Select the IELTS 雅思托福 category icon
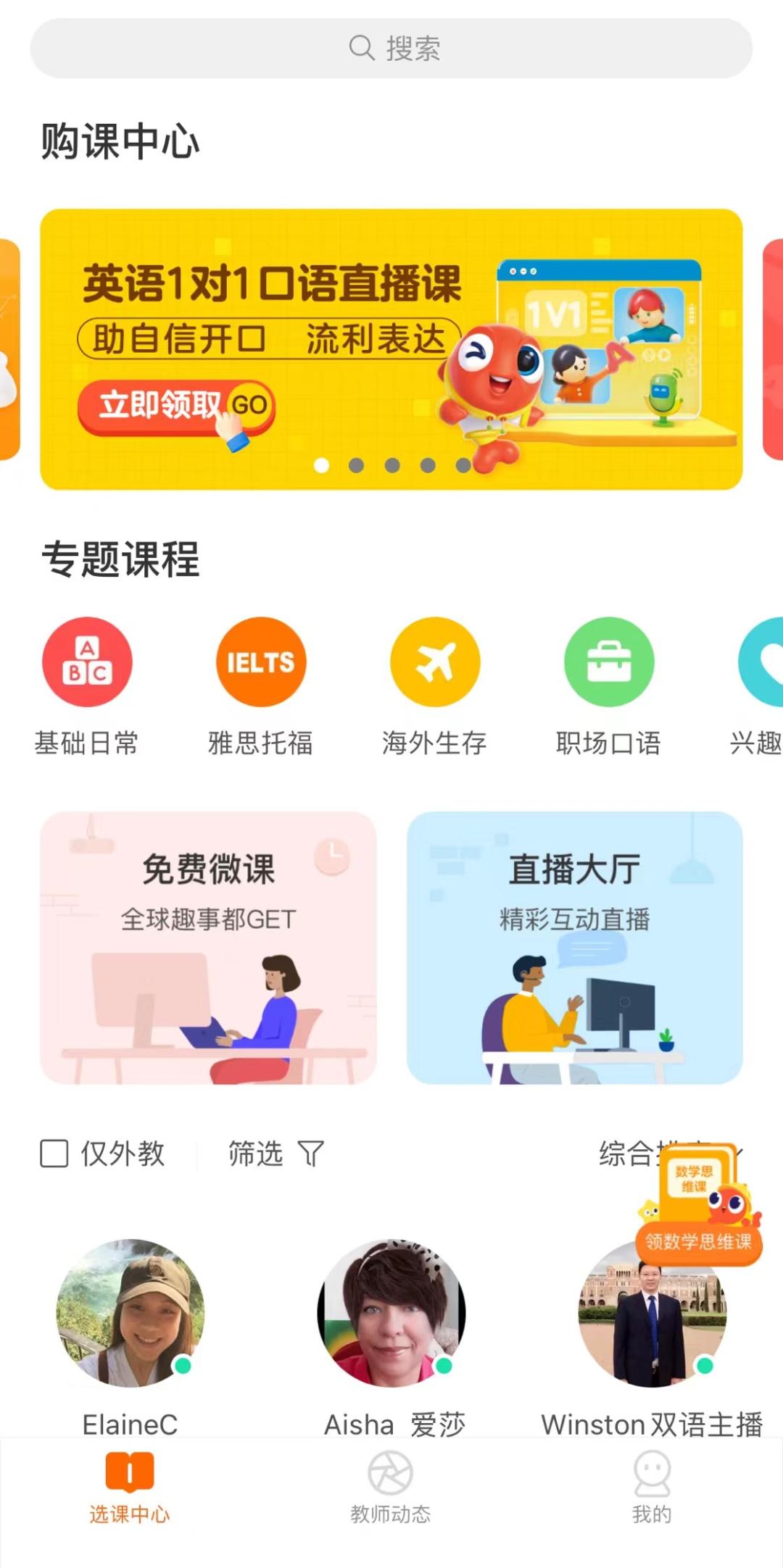The height and width of the screenshot is (1568, 783). [261, 662]
